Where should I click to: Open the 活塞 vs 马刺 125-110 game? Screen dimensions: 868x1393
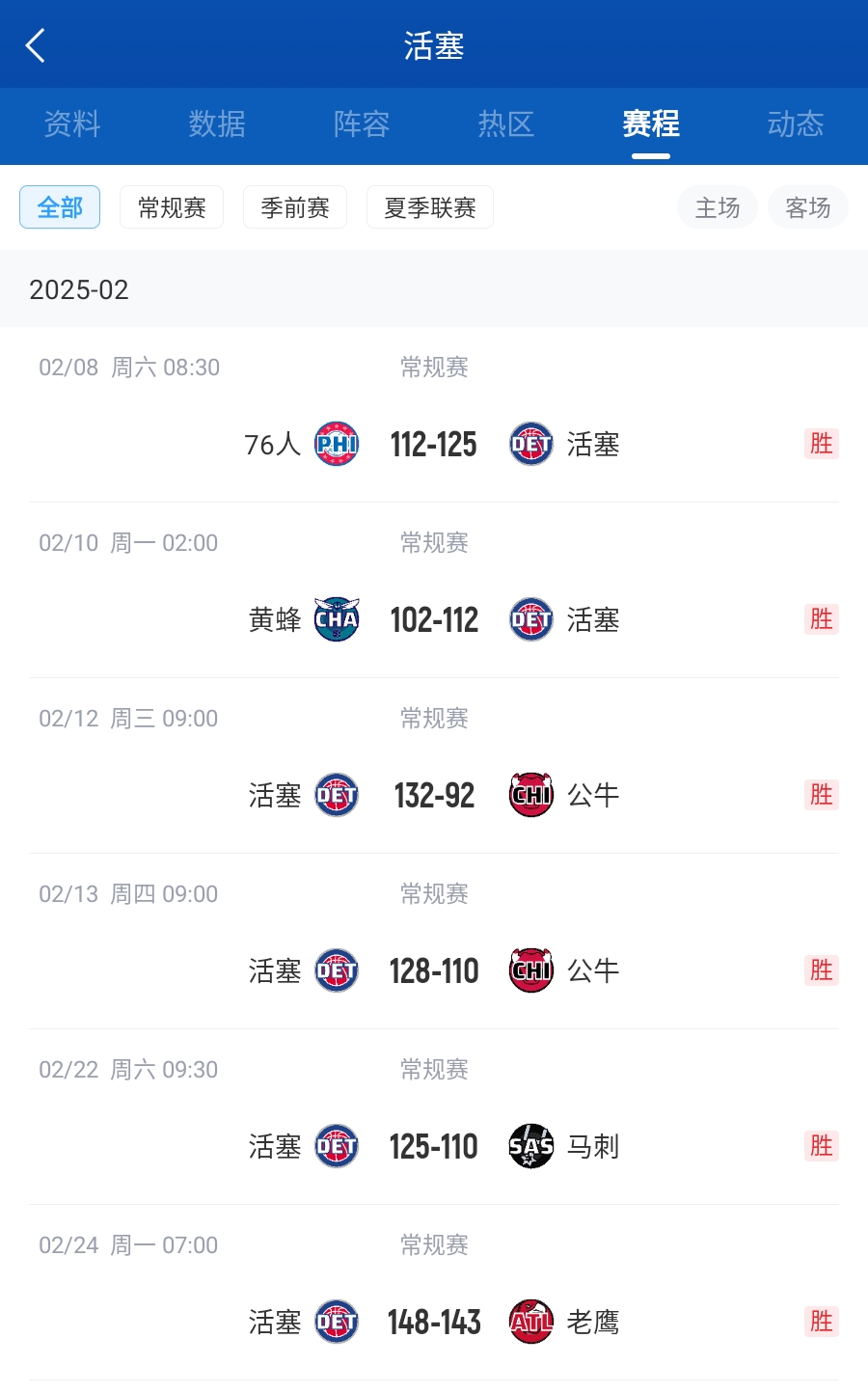point(434,1147)
